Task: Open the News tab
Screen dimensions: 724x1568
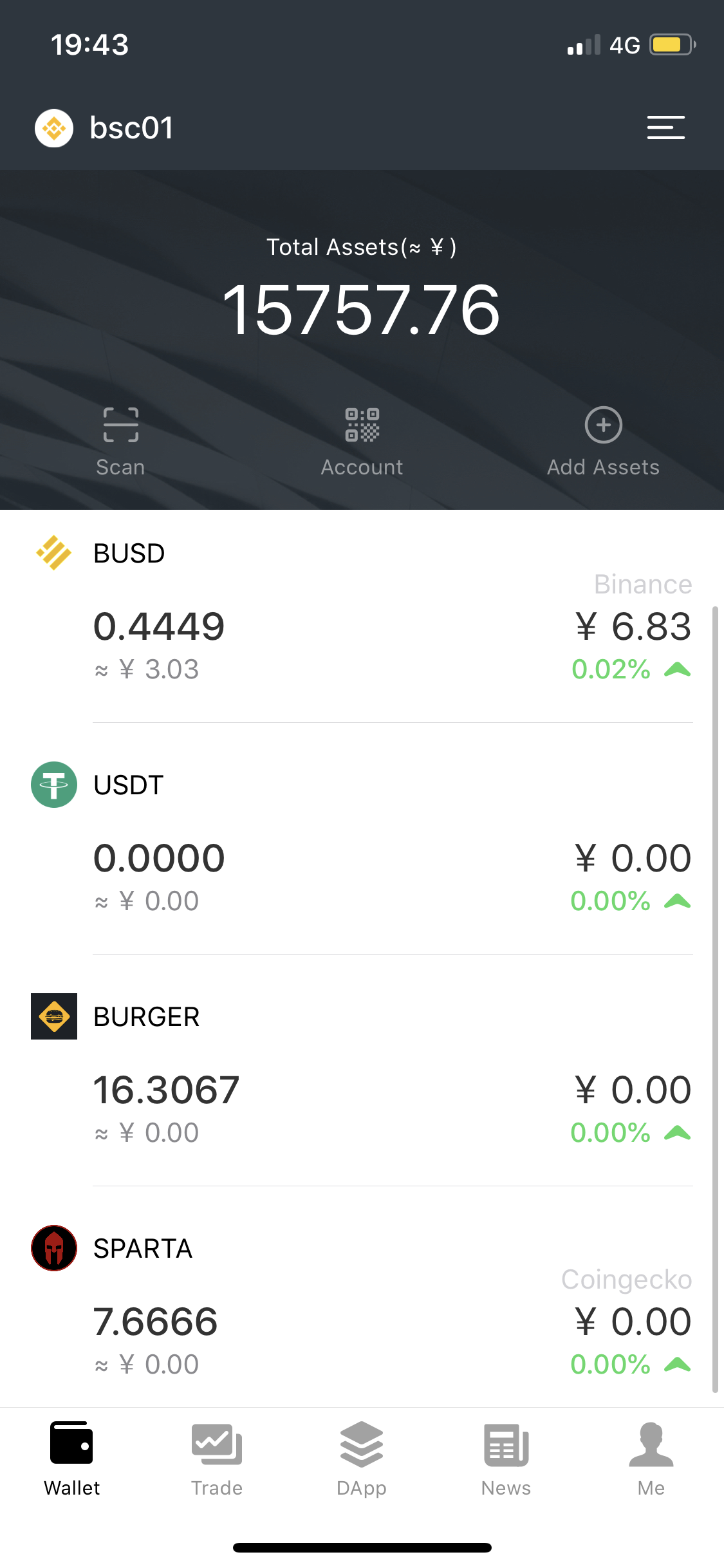Action: (506, 1459)
